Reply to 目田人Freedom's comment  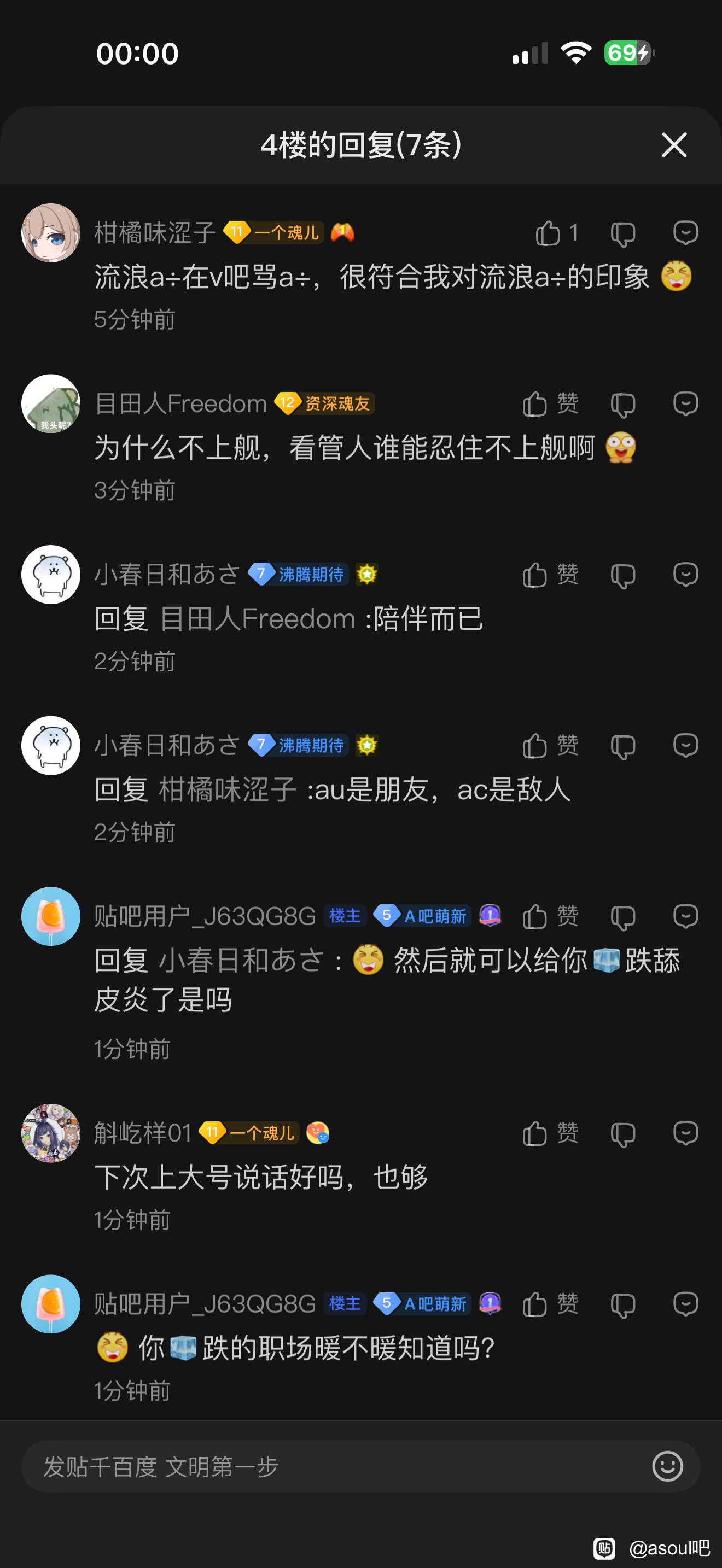[x=685, y=403]
